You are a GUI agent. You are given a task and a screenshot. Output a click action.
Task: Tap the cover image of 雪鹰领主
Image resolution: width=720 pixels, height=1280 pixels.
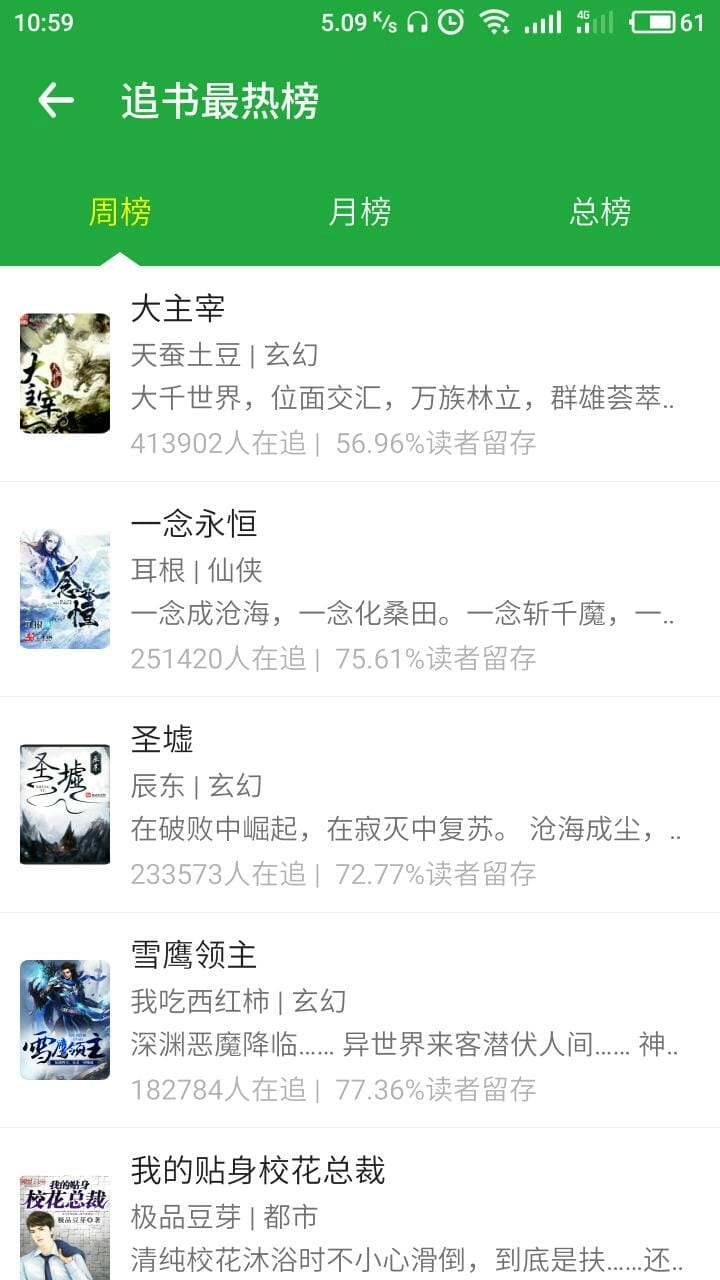[x=65, y=1020]
